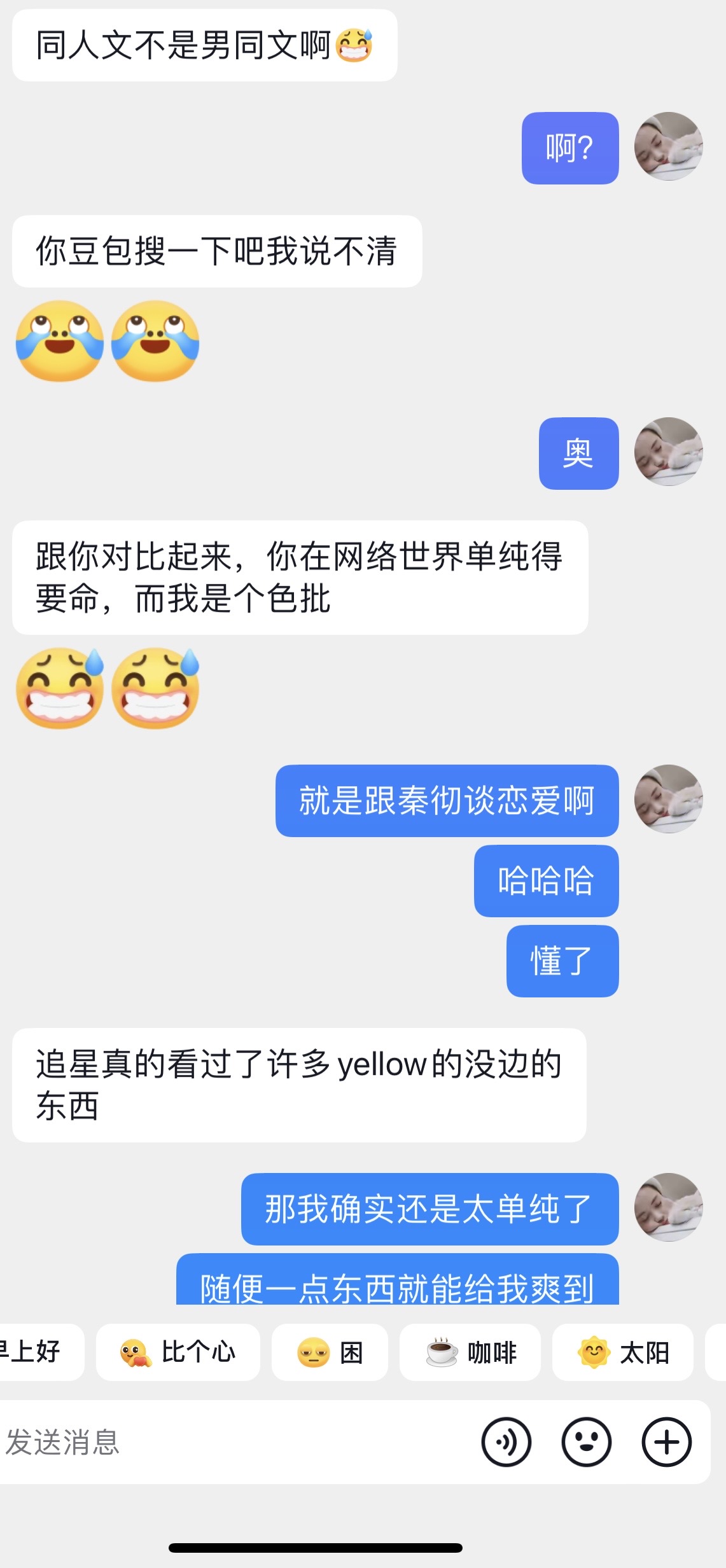Choose the 咖啡 quick reply chip

(470, 1352)
